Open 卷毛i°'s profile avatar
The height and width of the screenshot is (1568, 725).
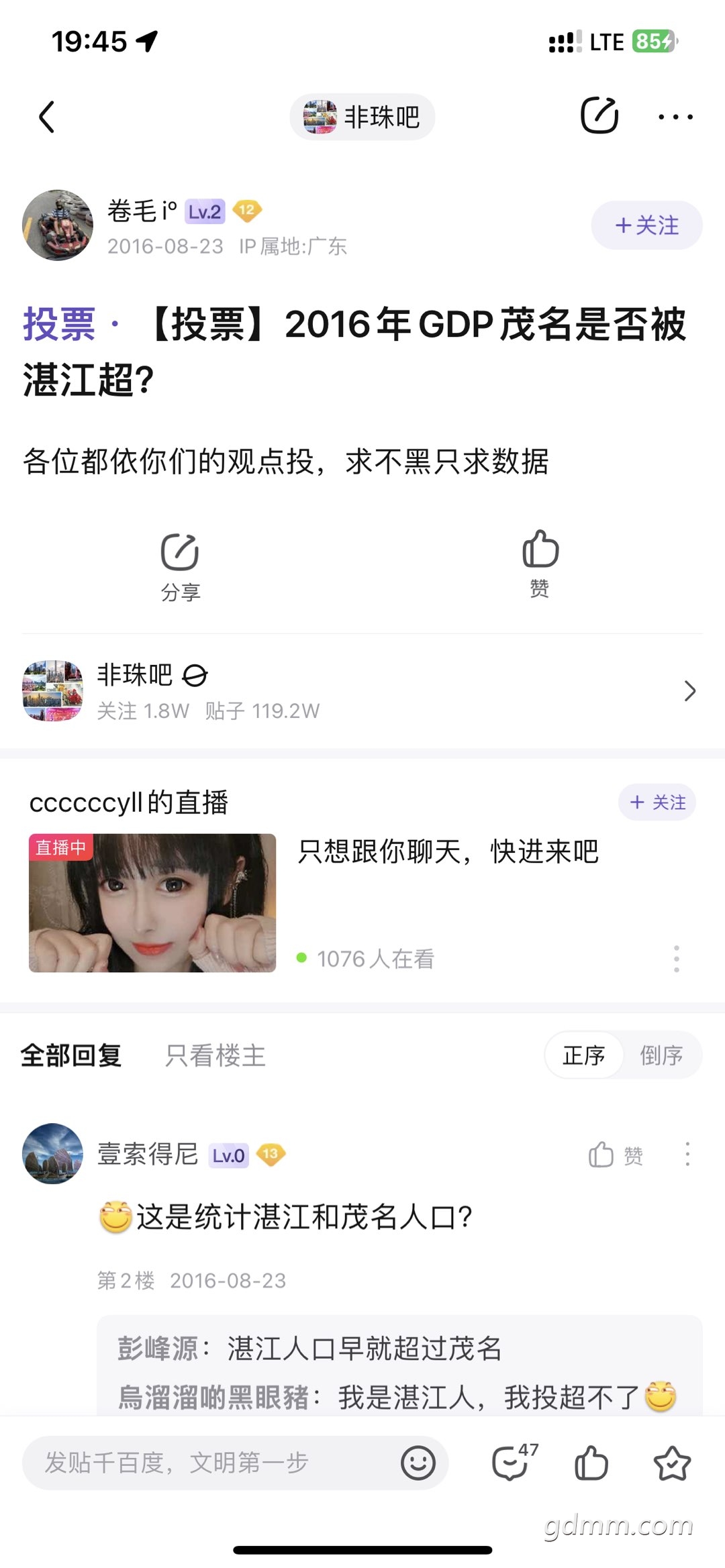pos(58,225)
